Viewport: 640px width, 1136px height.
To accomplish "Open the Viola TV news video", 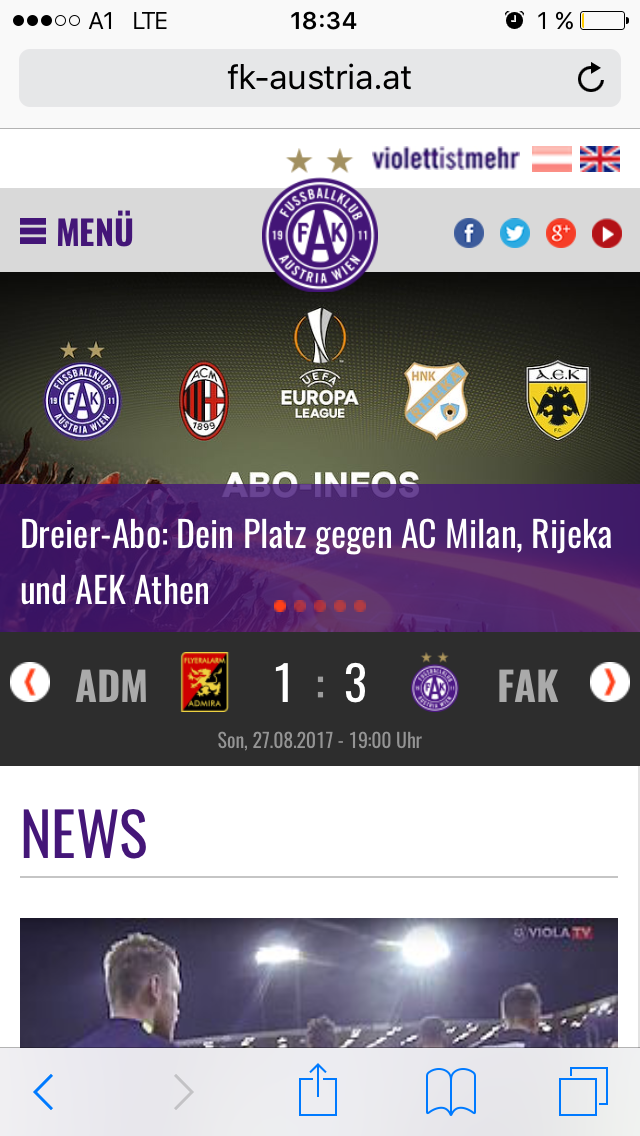I will pyautogui.click(x=319, y=982).
